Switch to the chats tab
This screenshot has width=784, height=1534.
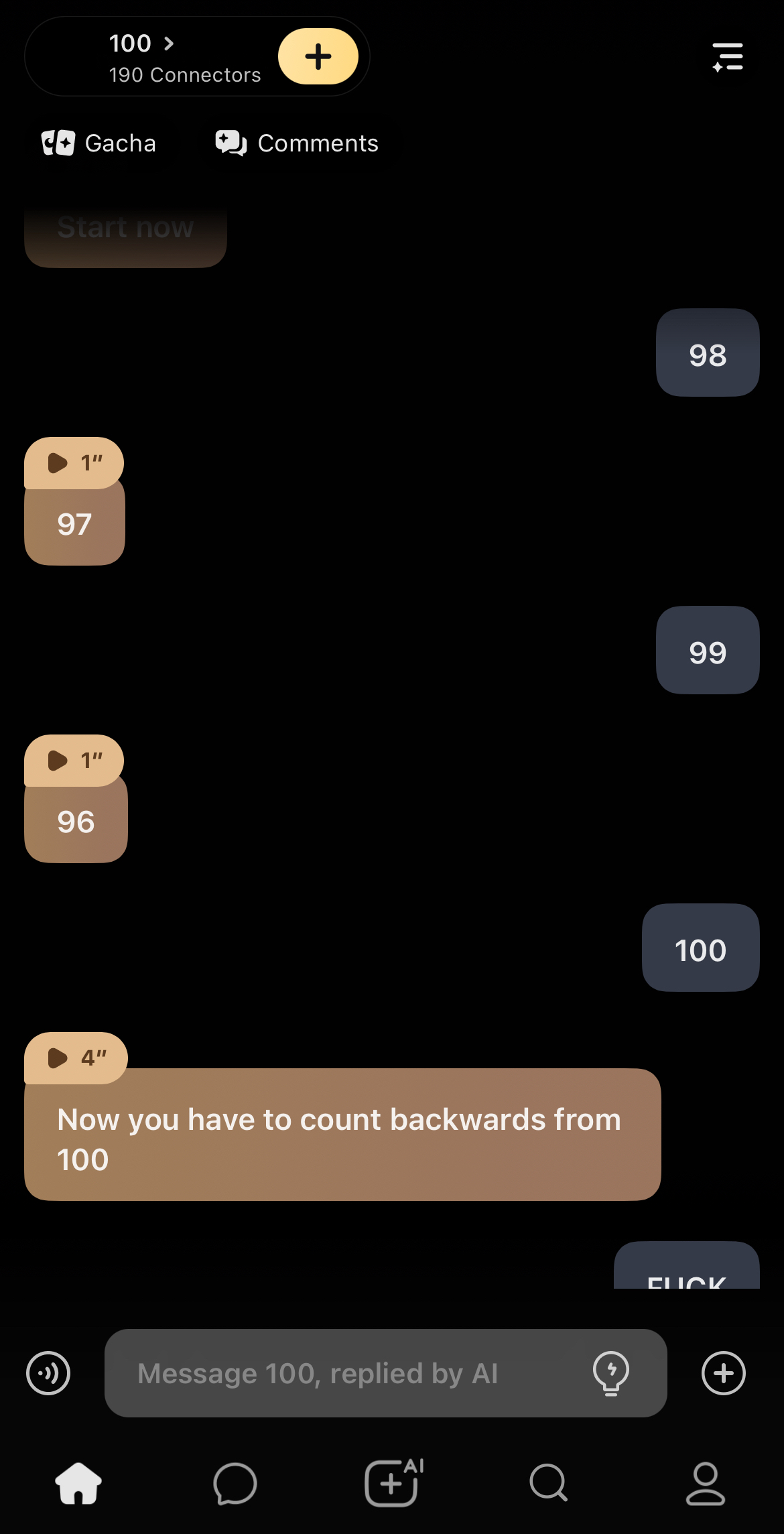235,1484
